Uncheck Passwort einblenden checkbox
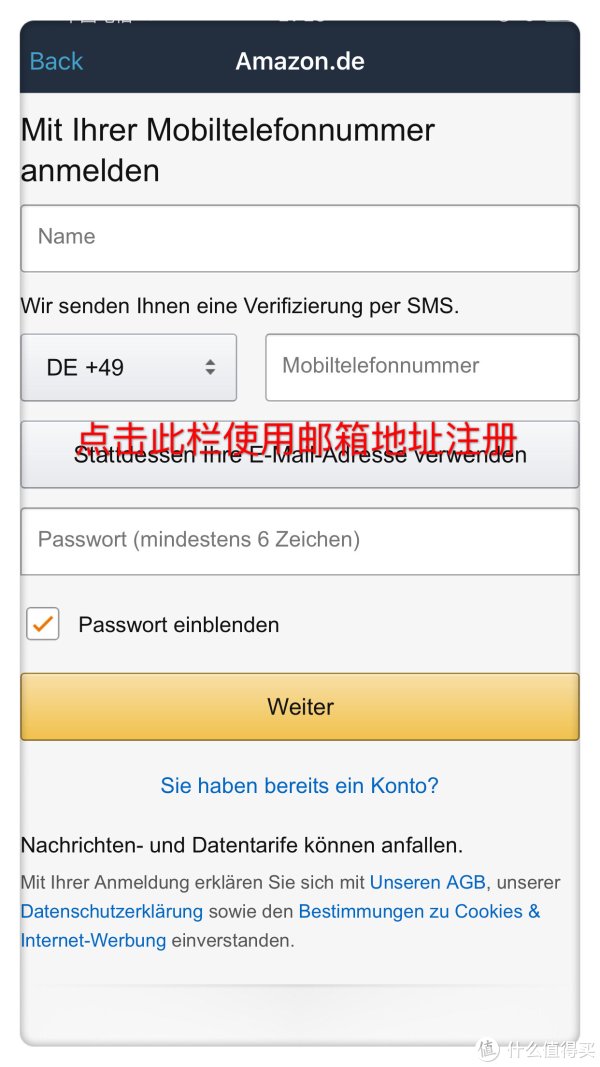Viewport: 600px width, 1067px height. 43,624
